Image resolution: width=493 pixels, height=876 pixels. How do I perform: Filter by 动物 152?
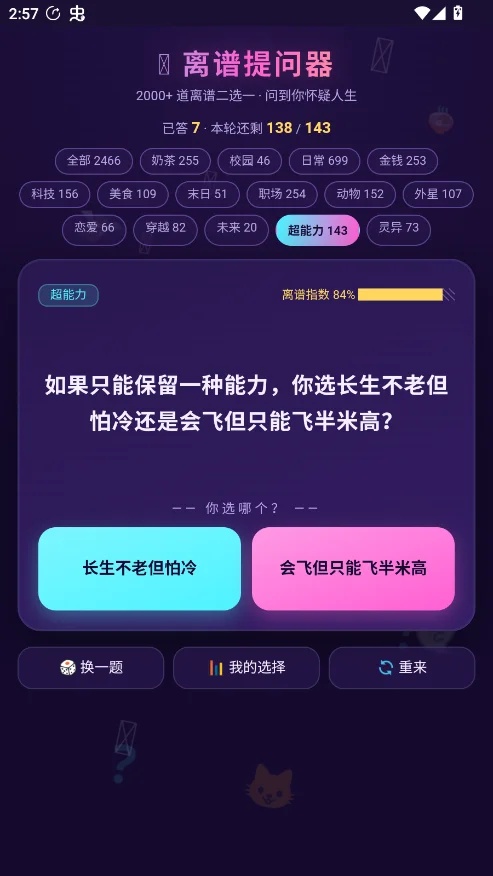tap(360, 194)
